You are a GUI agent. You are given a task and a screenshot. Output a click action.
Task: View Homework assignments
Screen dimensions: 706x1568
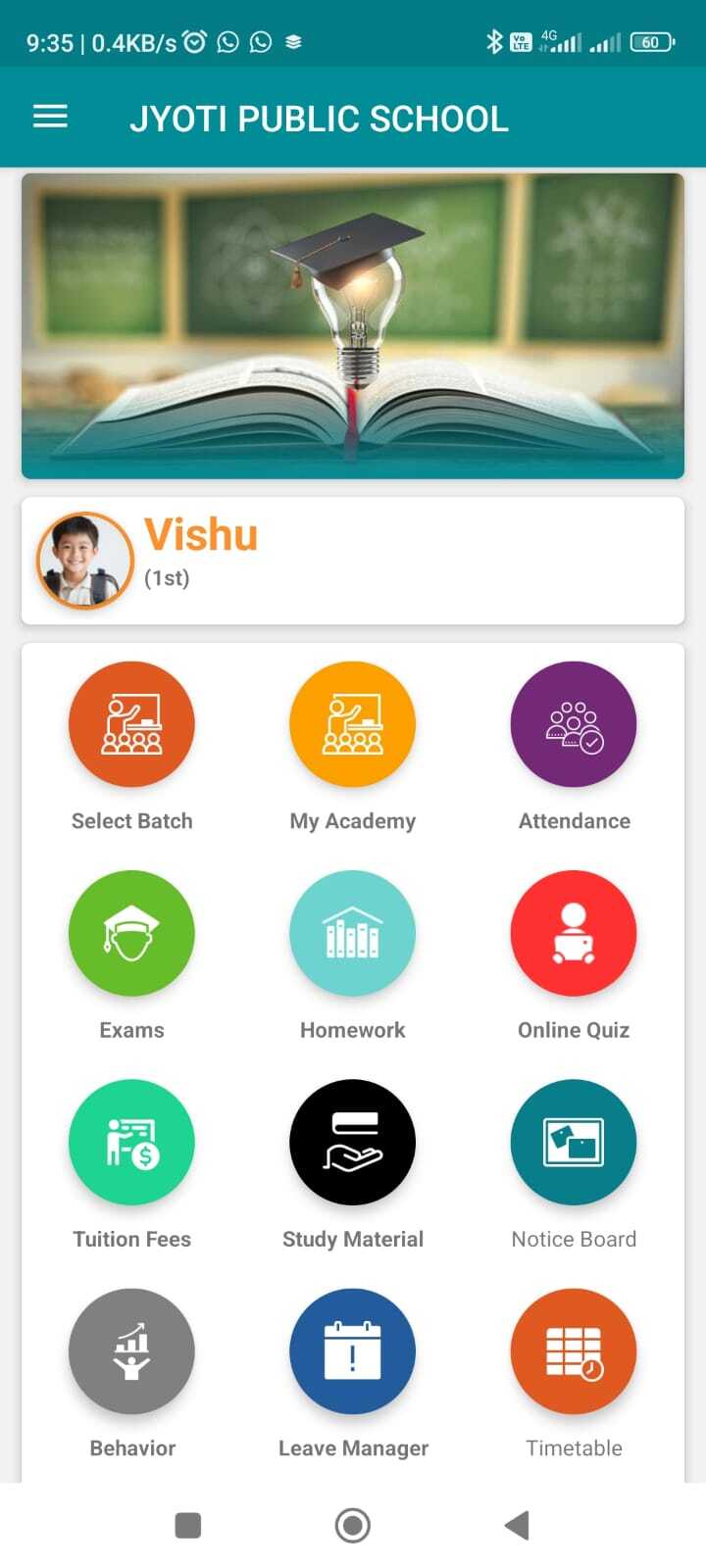click(x=352, y=934)
